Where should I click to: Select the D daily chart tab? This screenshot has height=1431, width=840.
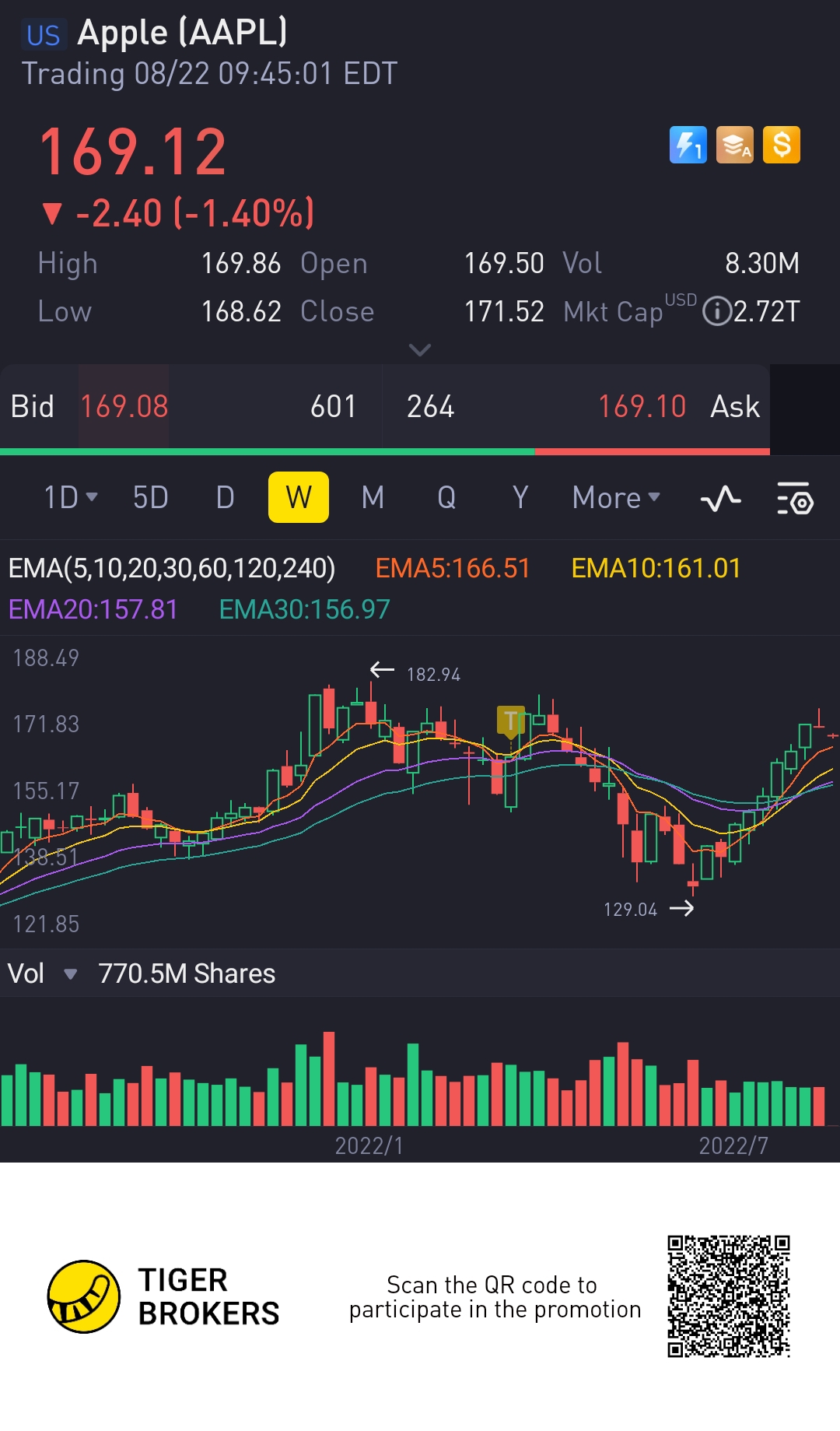(x=225, y=497)
